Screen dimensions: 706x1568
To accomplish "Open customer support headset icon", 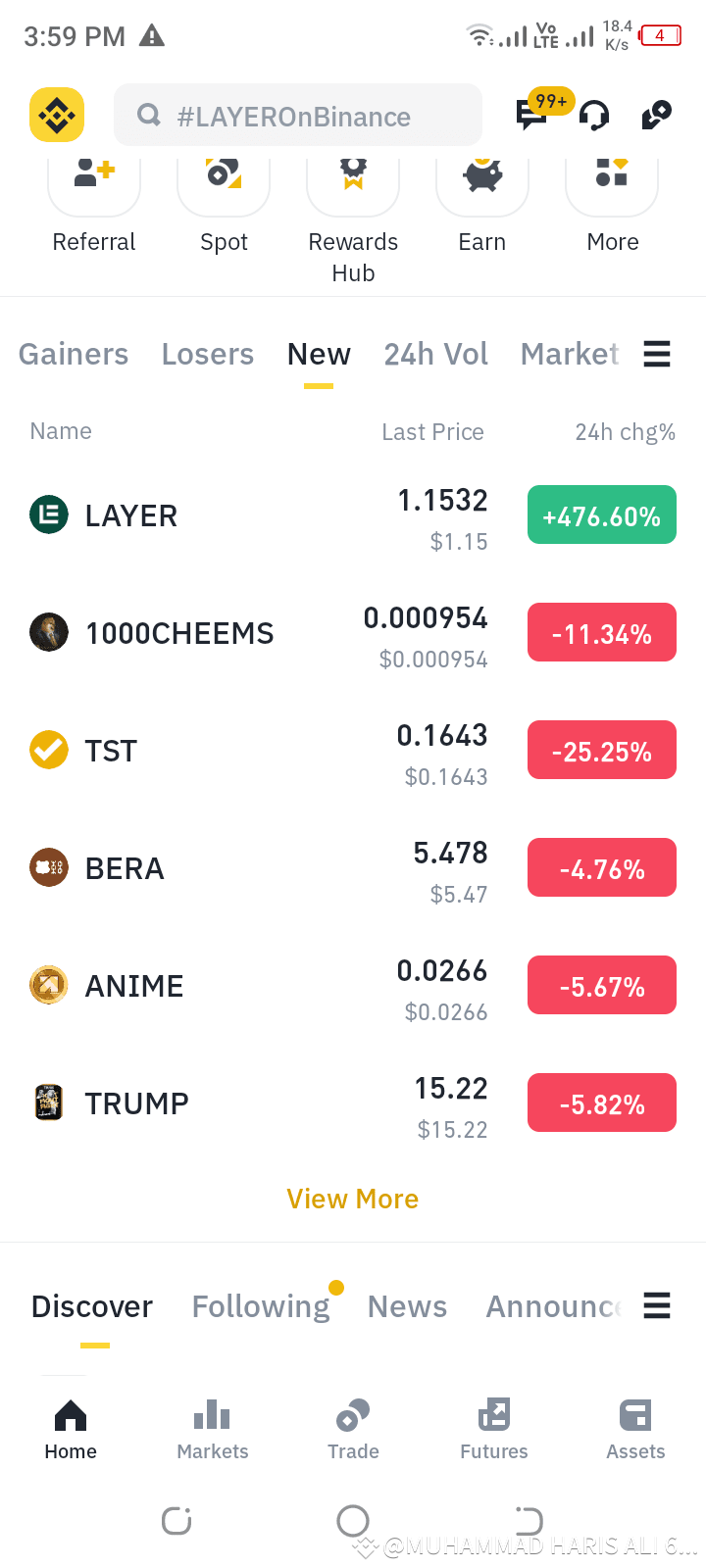I will (x=595, y=116).
